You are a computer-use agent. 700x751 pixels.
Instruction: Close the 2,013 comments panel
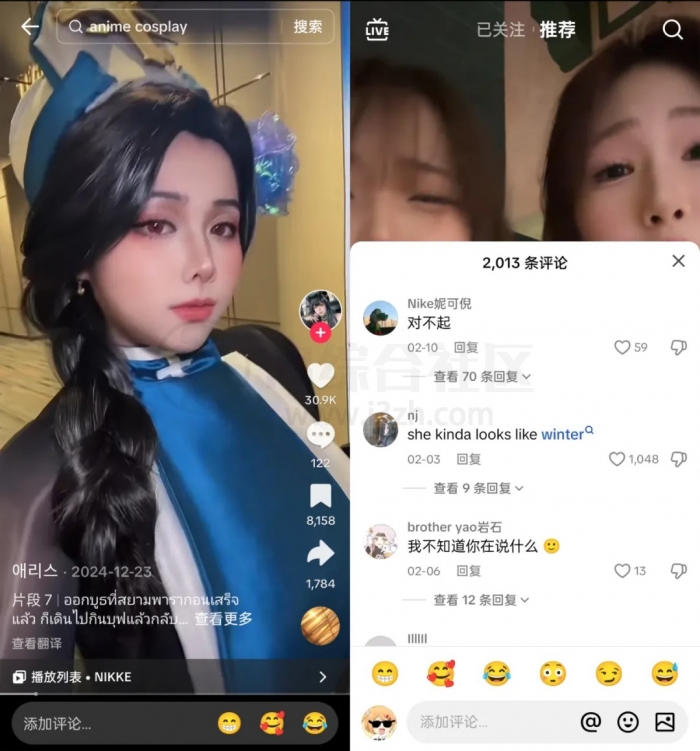tap(678, 261)
